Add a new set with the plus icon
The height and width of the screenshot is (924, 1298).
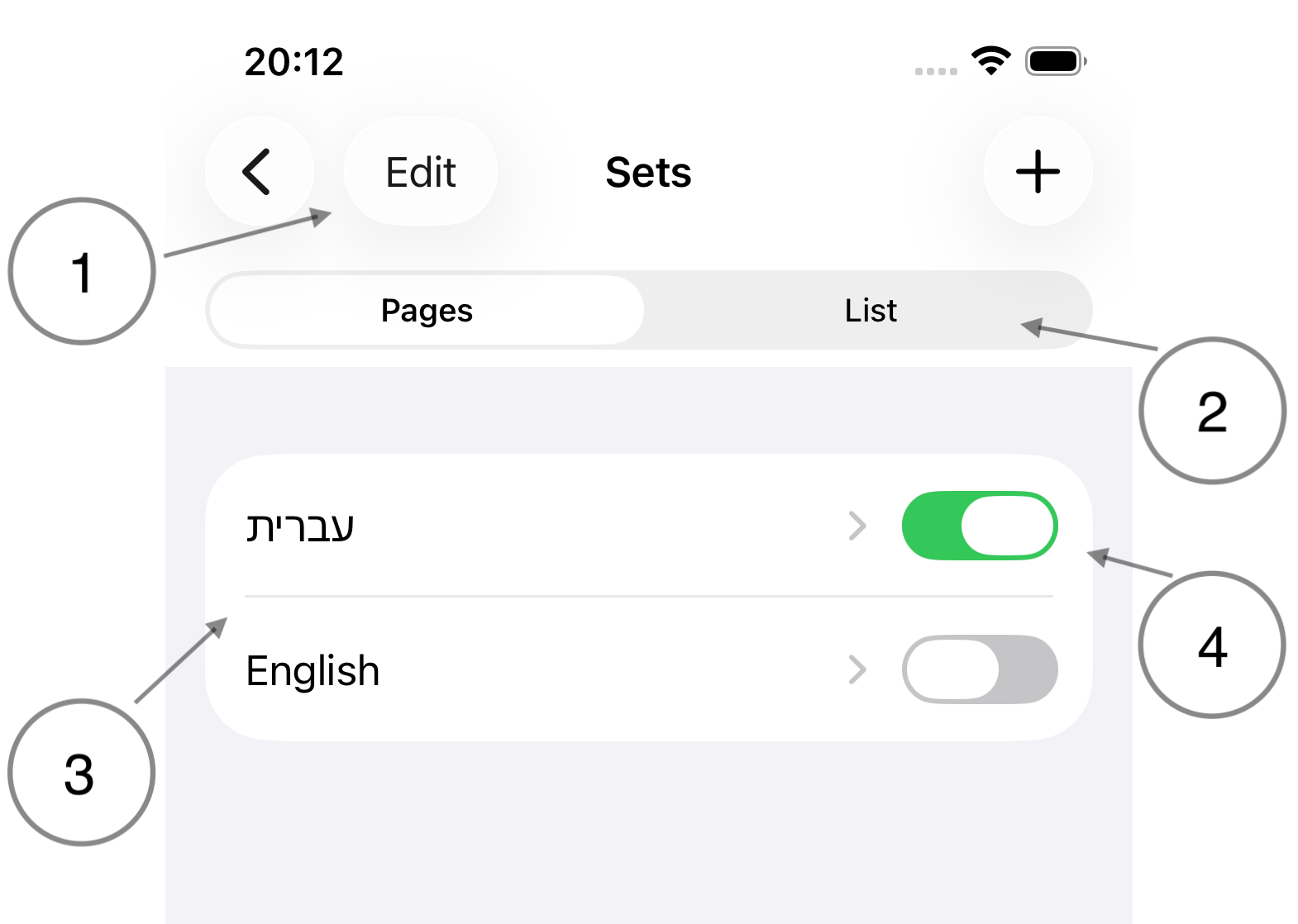click(1038, 172)
